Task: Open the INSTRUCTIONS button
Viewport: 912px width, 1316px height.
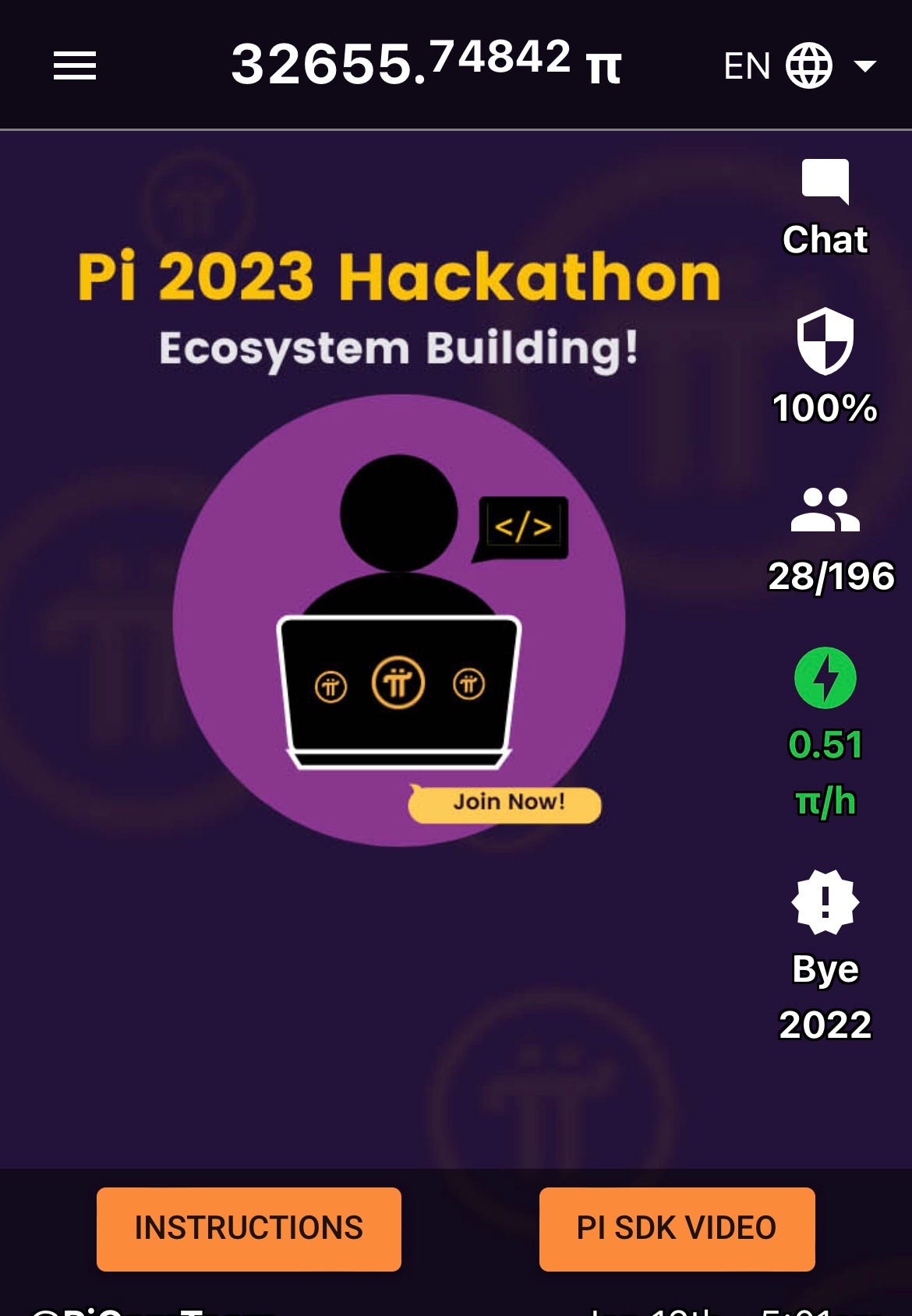Action: coord(249,1229)
